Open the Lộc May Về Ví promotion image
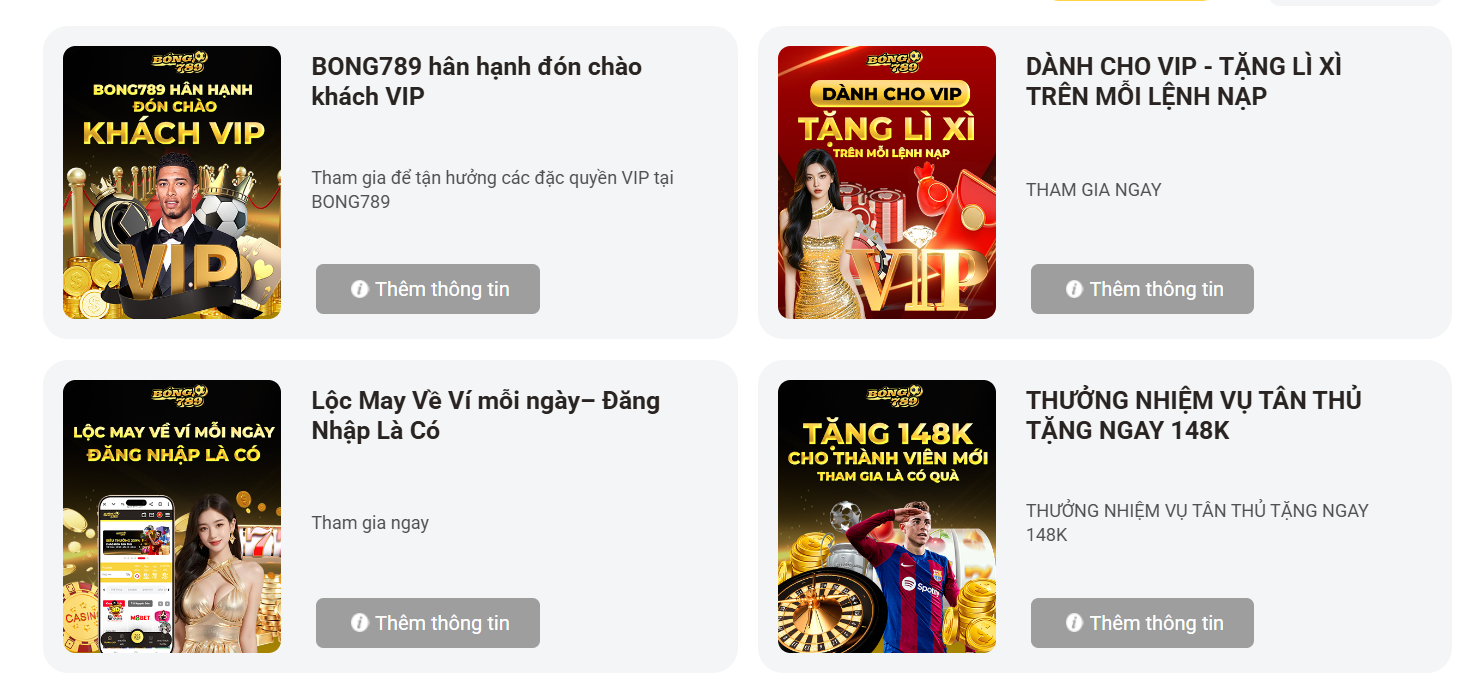This screenshot has width=1483, height=691. [x=172, y=517]
